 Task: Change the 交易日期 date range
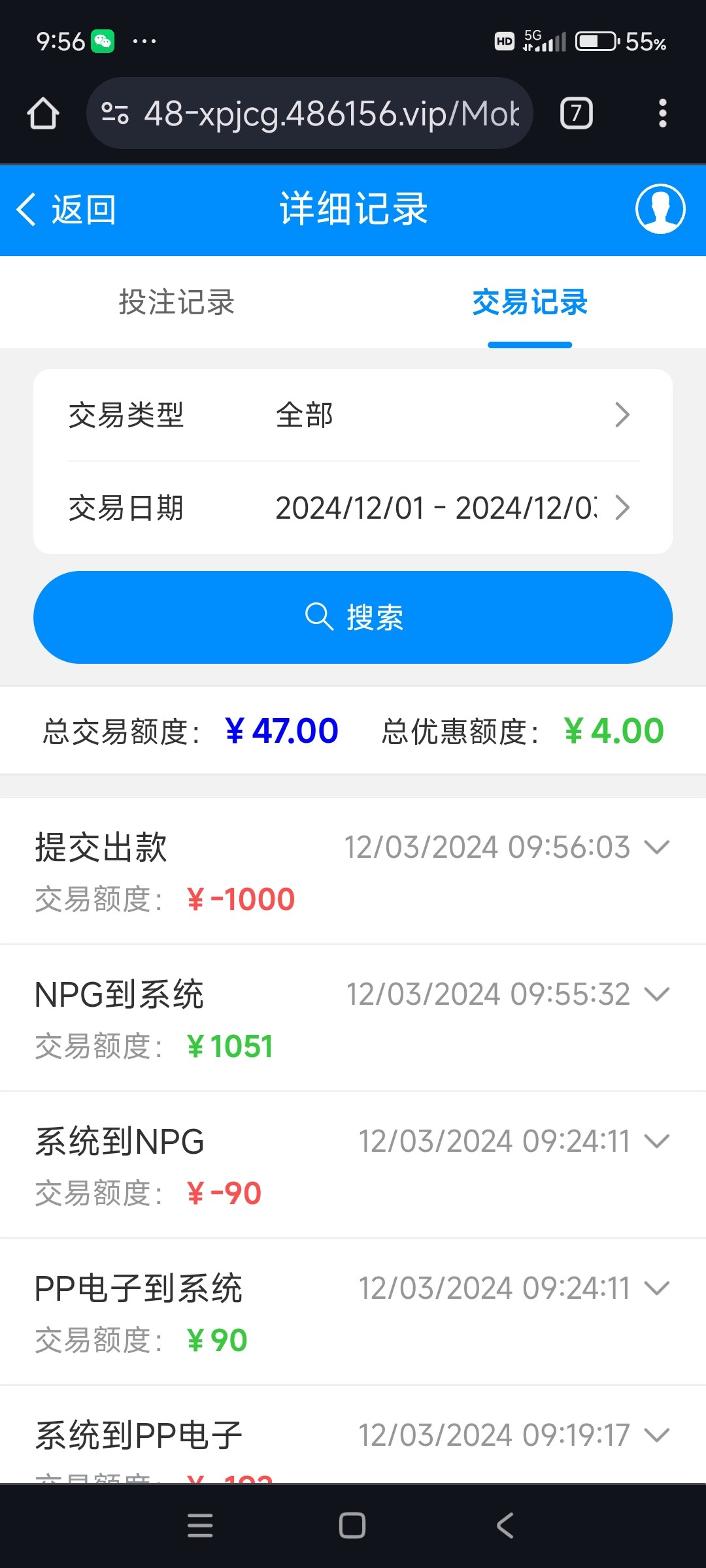[353, 508]
